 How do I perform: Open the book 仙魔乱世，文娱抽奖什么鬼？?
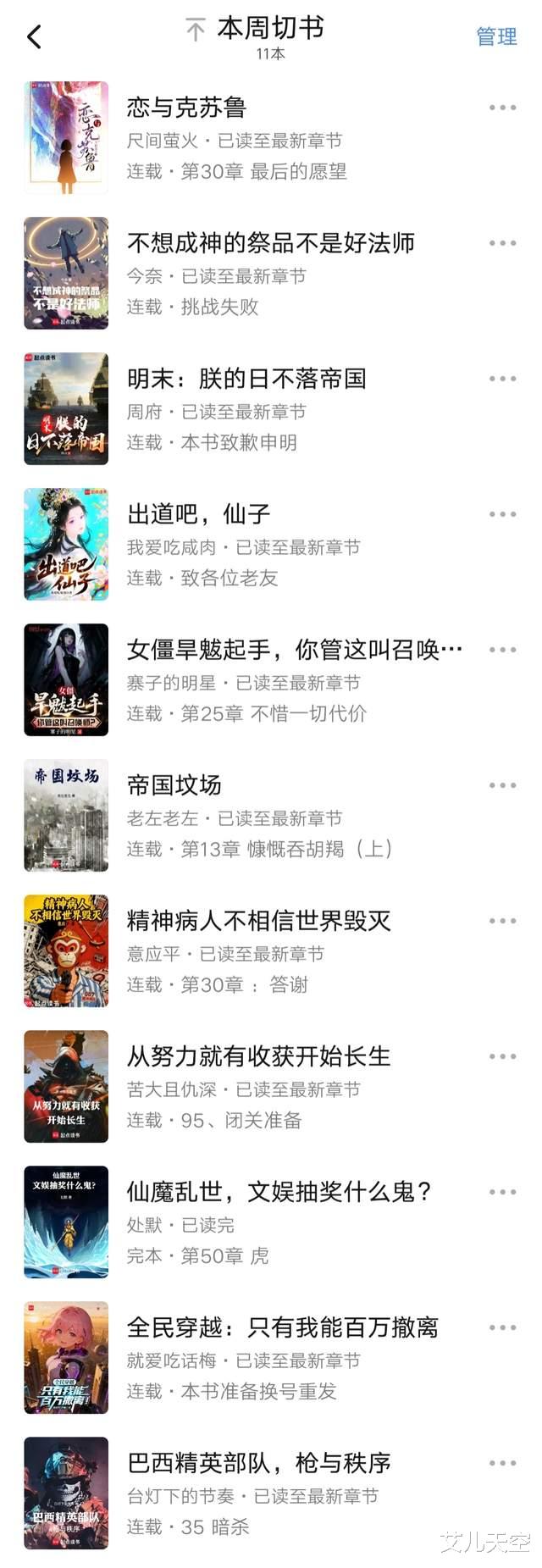(x=279, y=1192)
